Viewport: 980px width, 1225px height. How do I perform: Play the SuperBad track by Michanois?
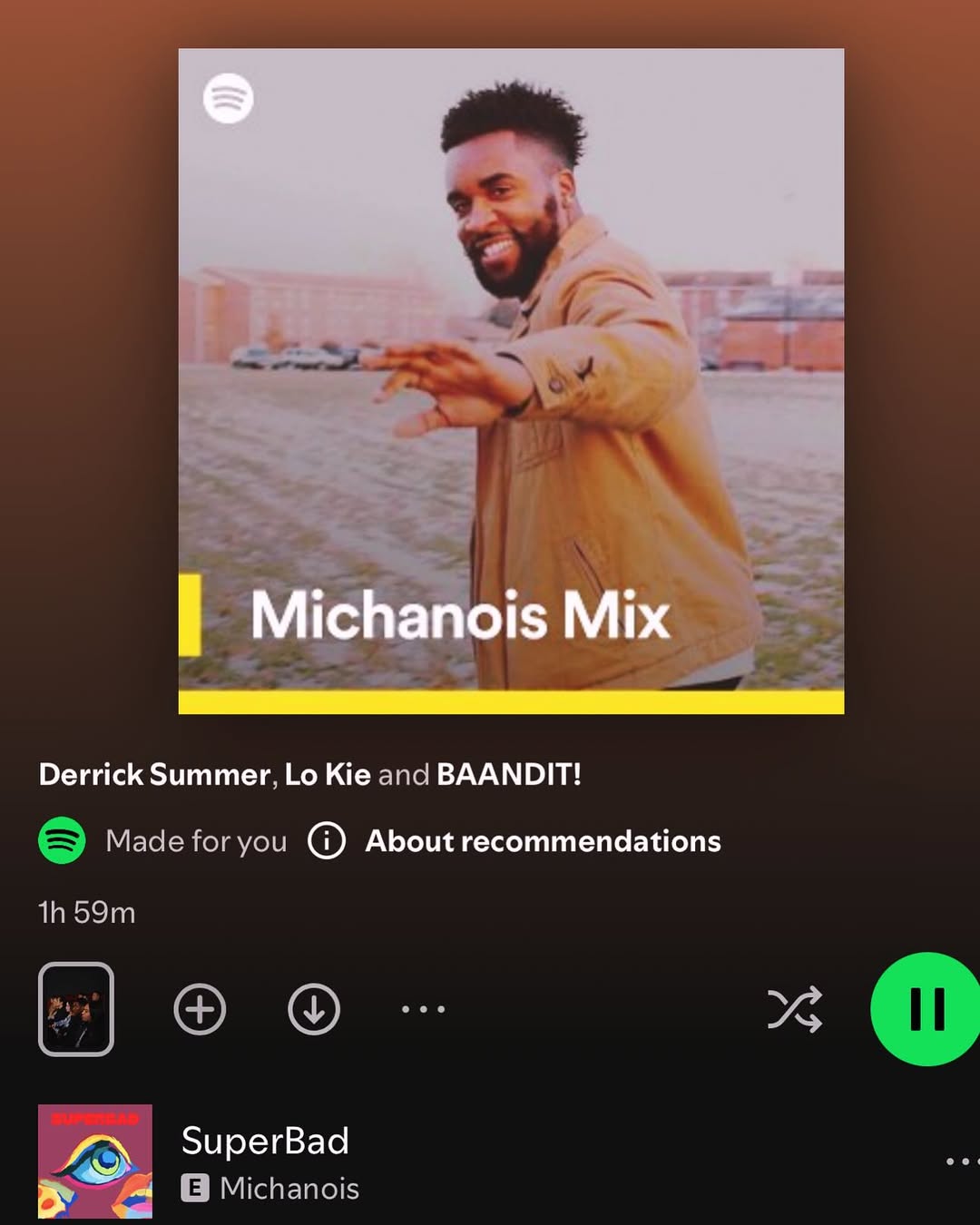tap(265, 1142)
